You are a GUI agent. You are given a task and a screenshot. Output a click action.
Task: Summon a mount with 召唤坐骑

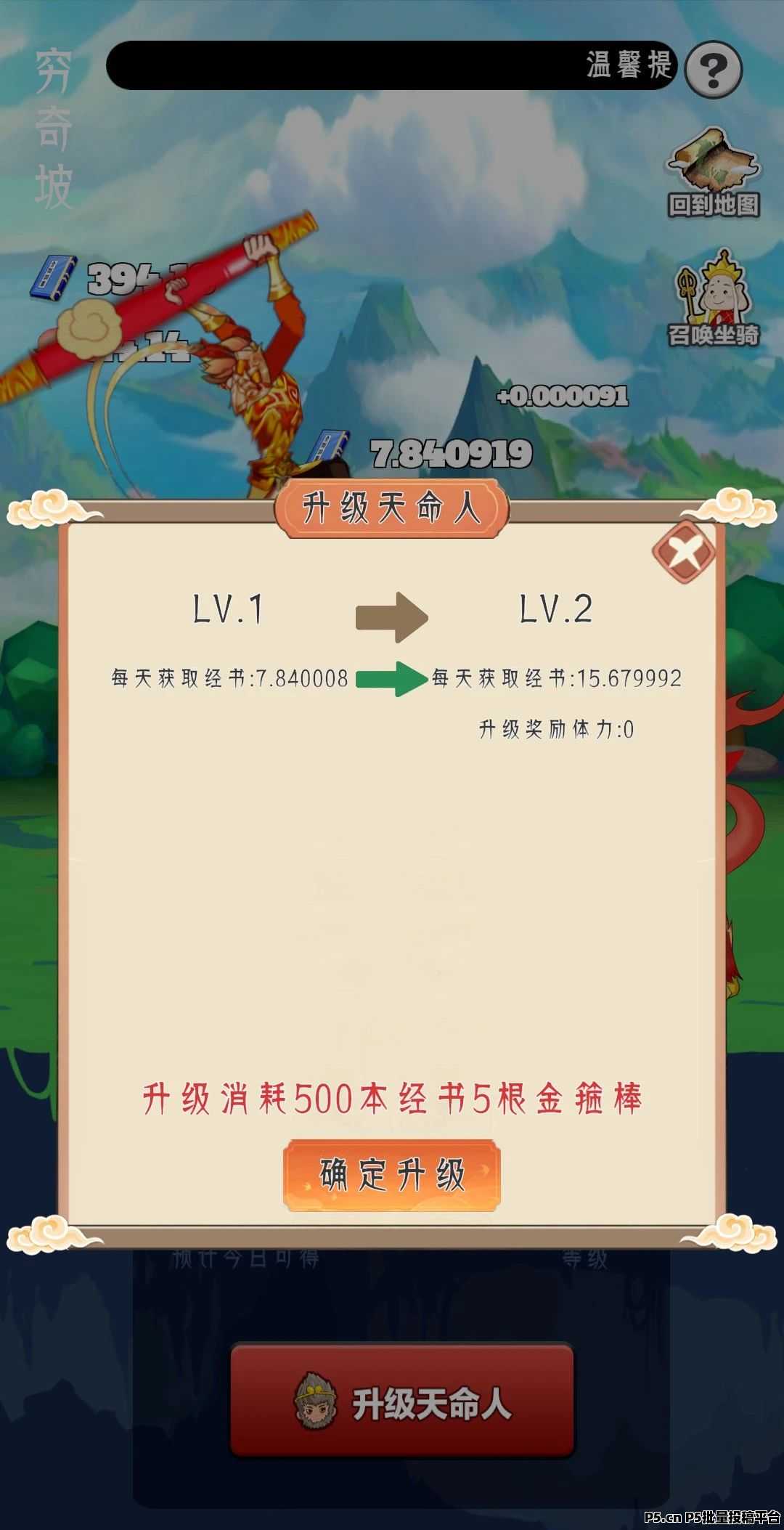[x=714, y=299]
